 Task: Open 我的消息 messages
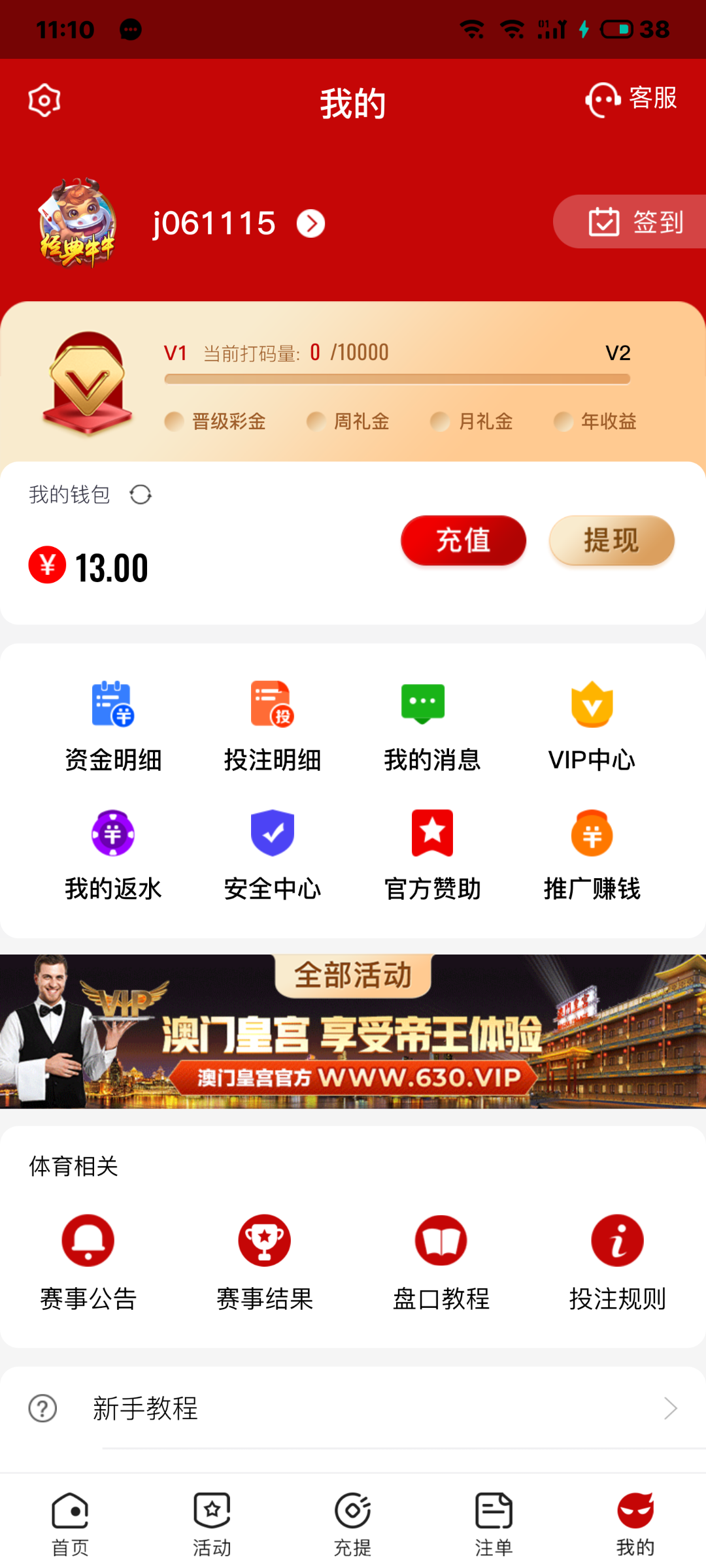click(x=431, y=725)
